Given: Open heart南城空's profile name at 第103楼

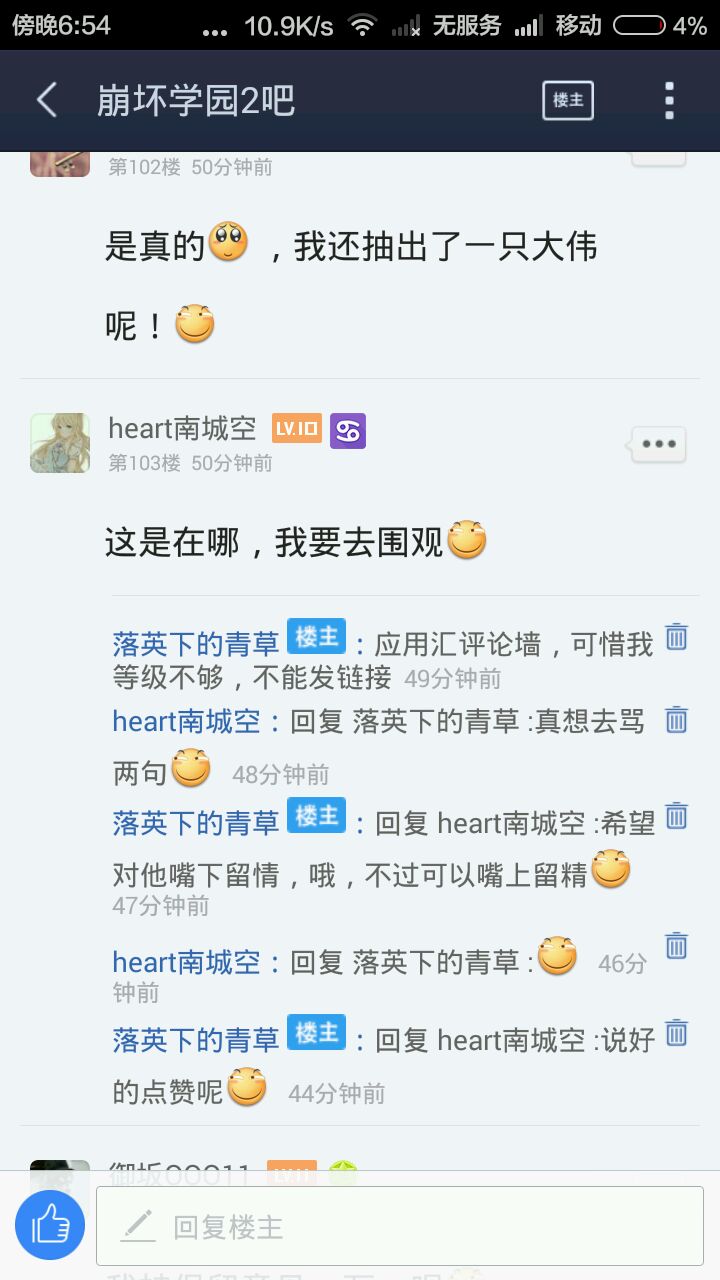Looking at the screenshot, I should click(x=182, y=429).
